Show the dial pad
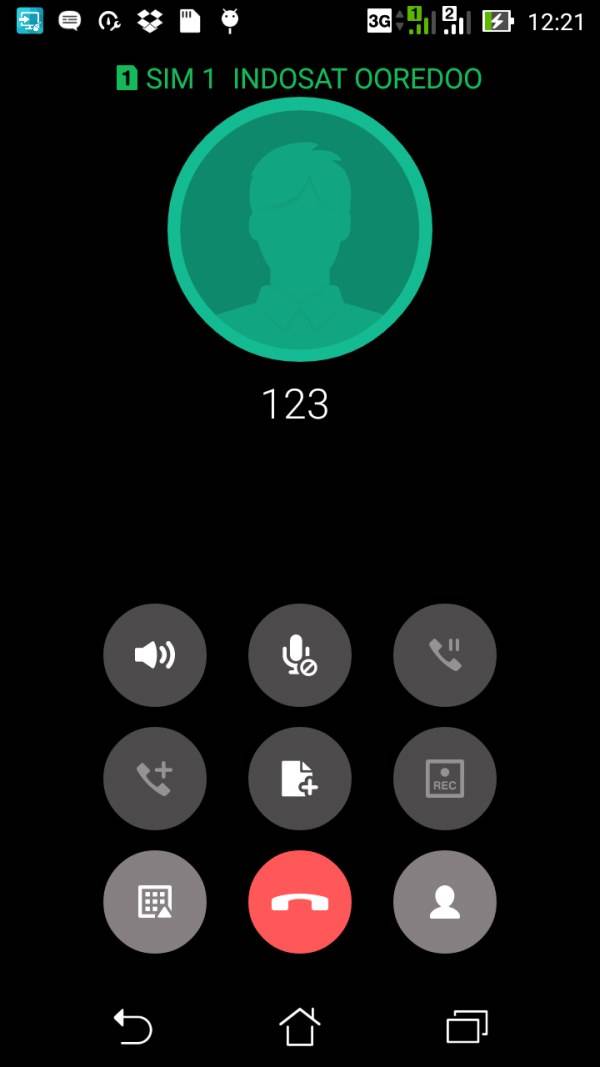Image resolution: width=600 pixels, height=1067 pixels. pyautogui.click(x=154, y=902)
